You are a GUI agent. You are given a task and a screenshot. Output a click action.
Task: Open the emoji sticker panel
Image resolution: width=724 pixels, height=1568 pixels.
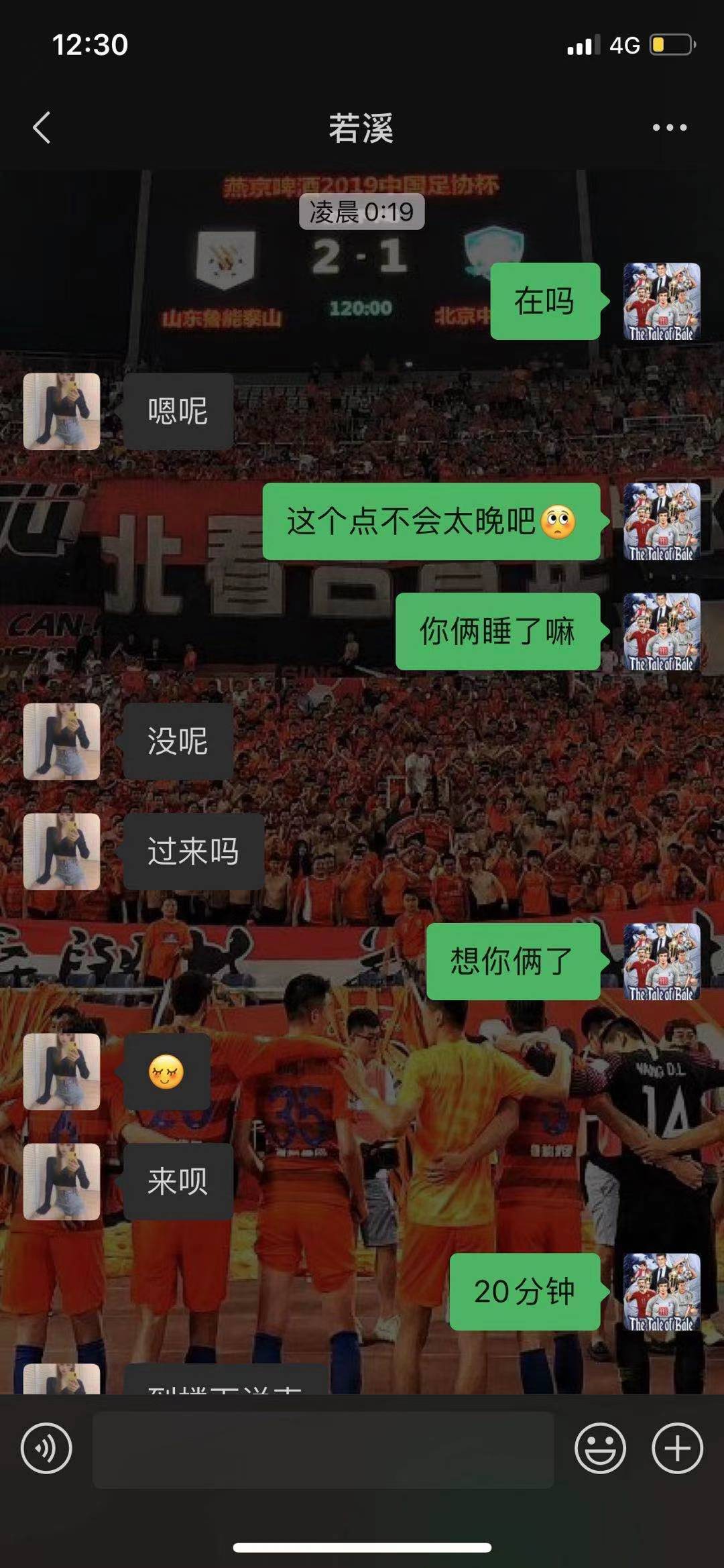pos(600,1448)
